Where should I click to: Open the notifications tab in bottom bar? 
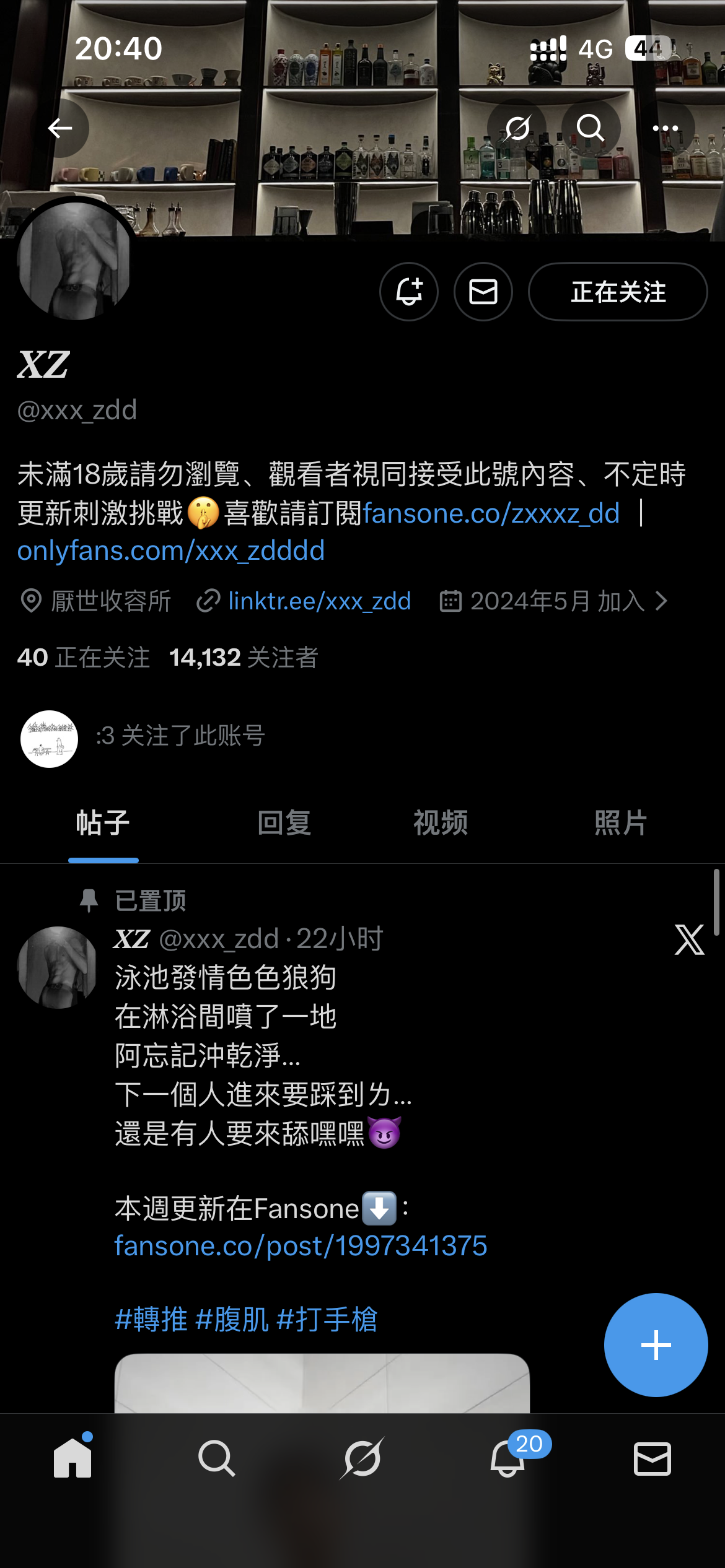tap(508, 1458)
